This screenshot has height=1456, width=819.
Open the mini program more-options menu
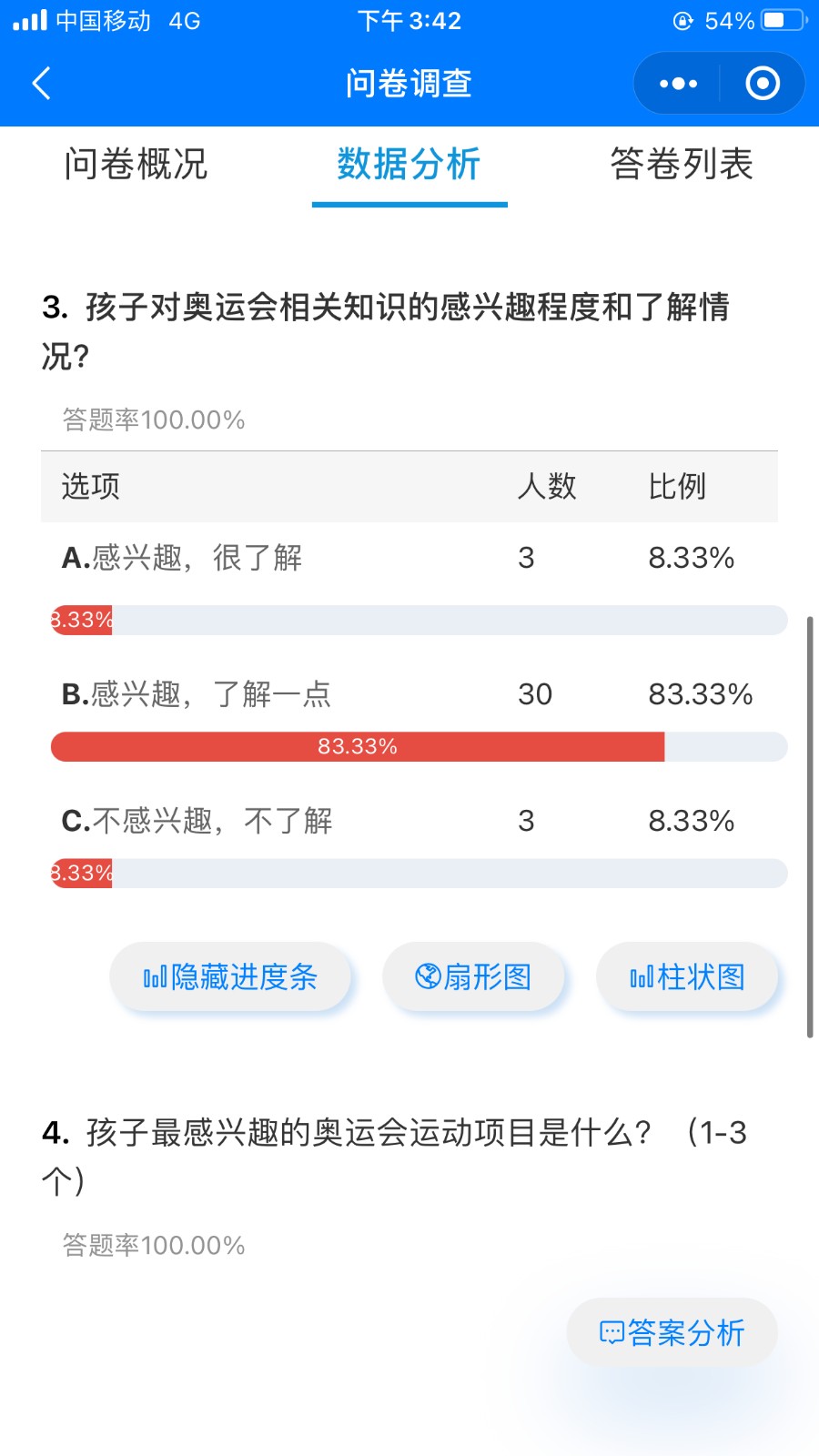coord(678,84)
